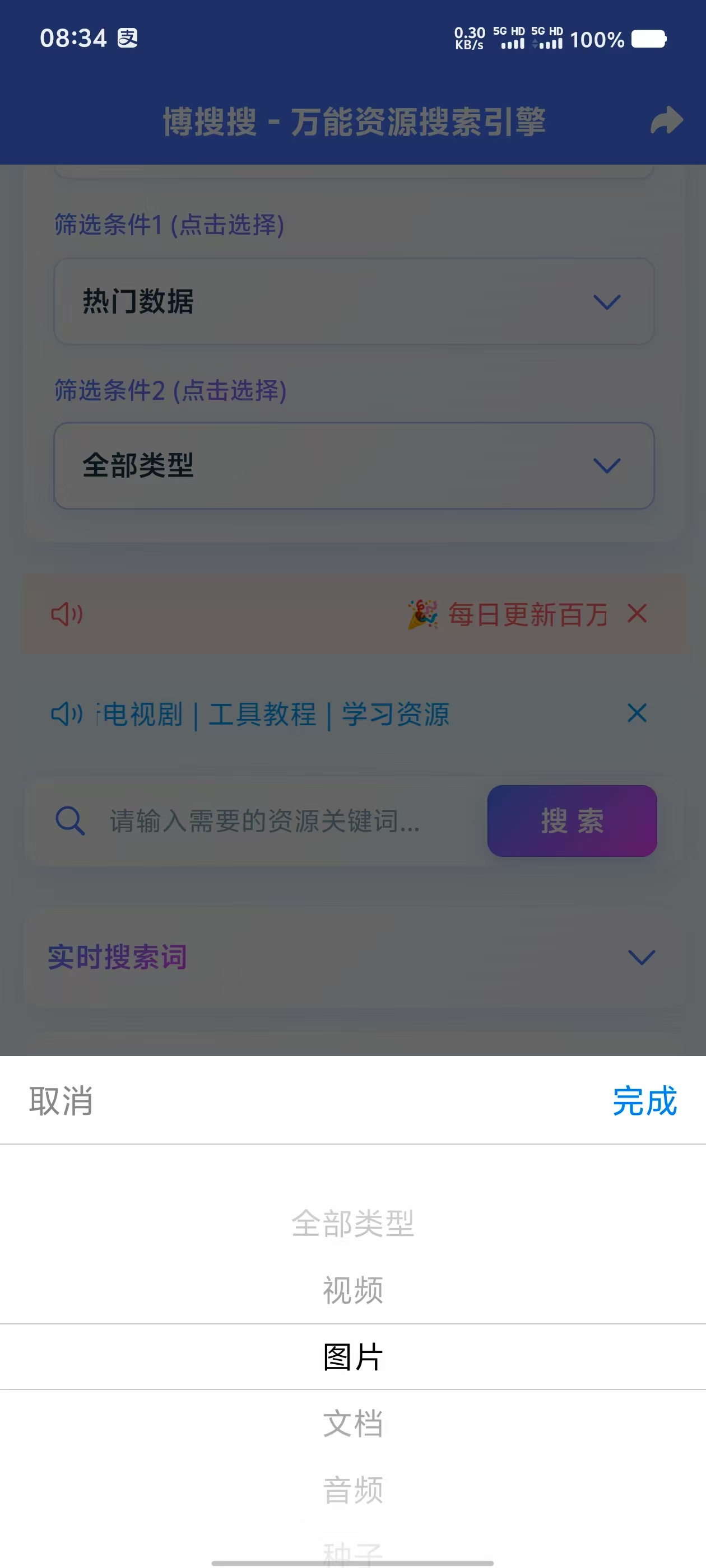706x1568 pixels.
Task: Tap the keyword input field
Action: point(262,821)
